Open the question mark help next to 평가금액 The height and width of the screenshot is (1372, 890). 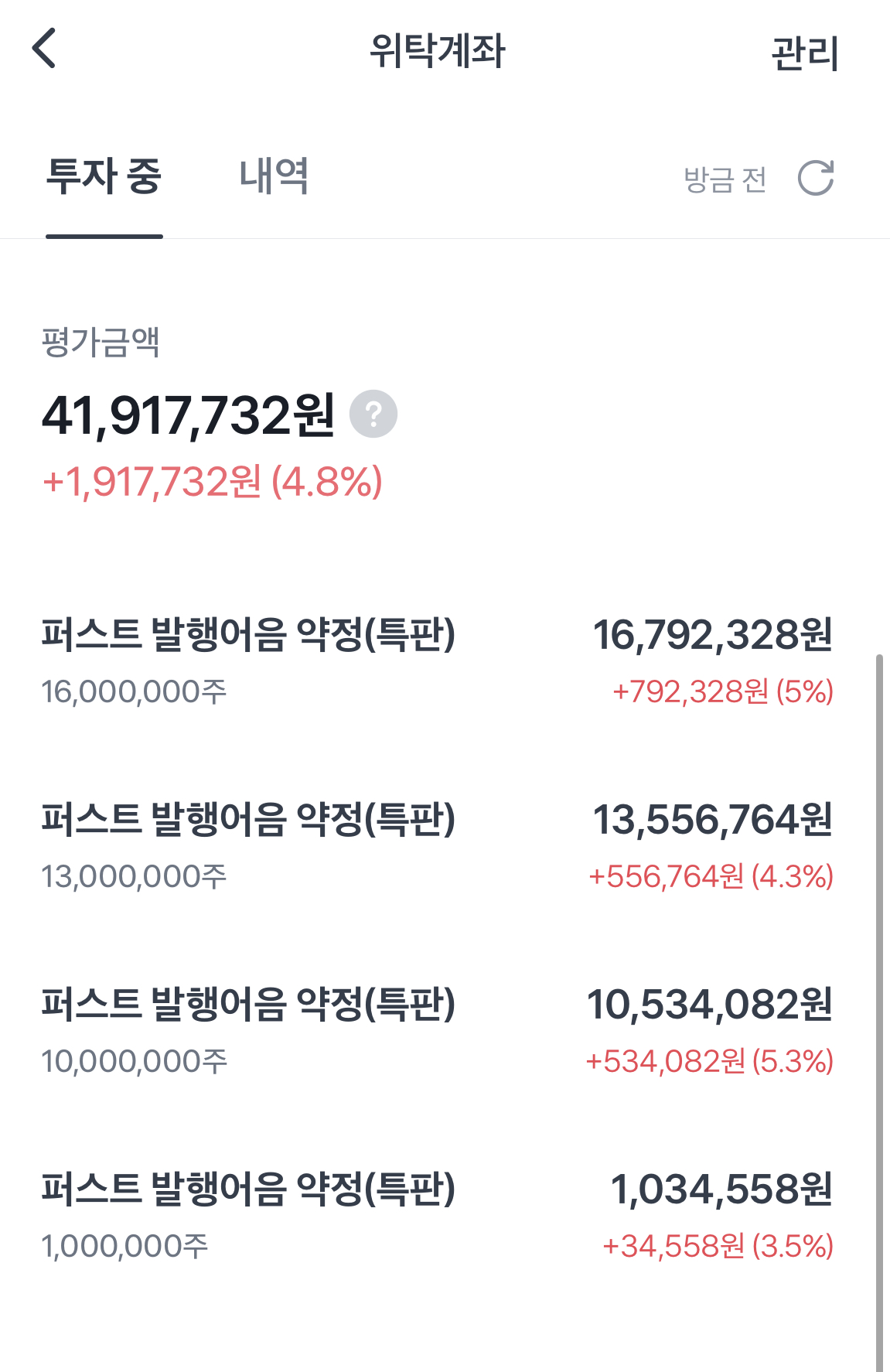click(x=373, y=414)
